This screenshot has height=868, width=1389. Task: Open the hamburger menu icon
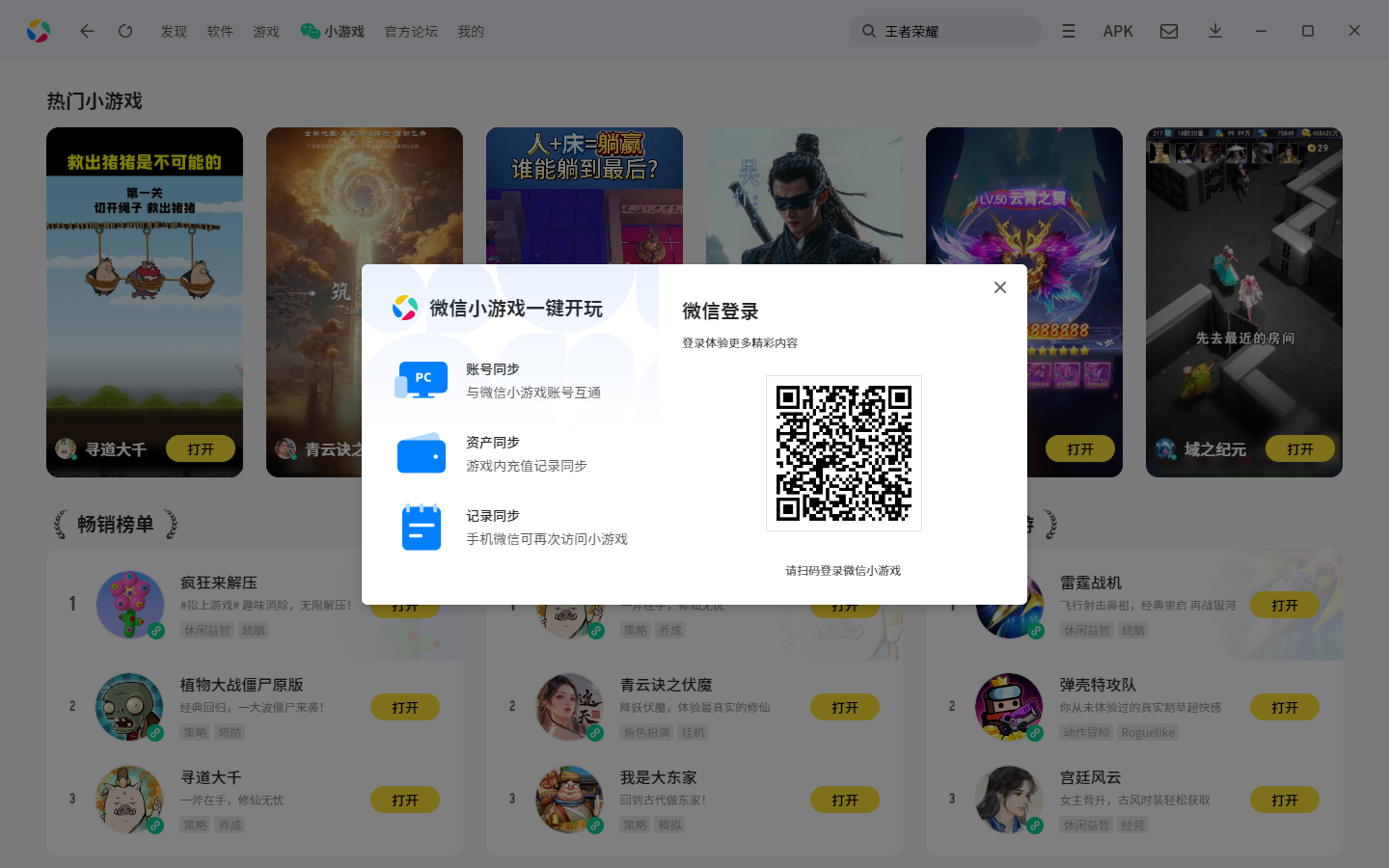(1069, 31)
